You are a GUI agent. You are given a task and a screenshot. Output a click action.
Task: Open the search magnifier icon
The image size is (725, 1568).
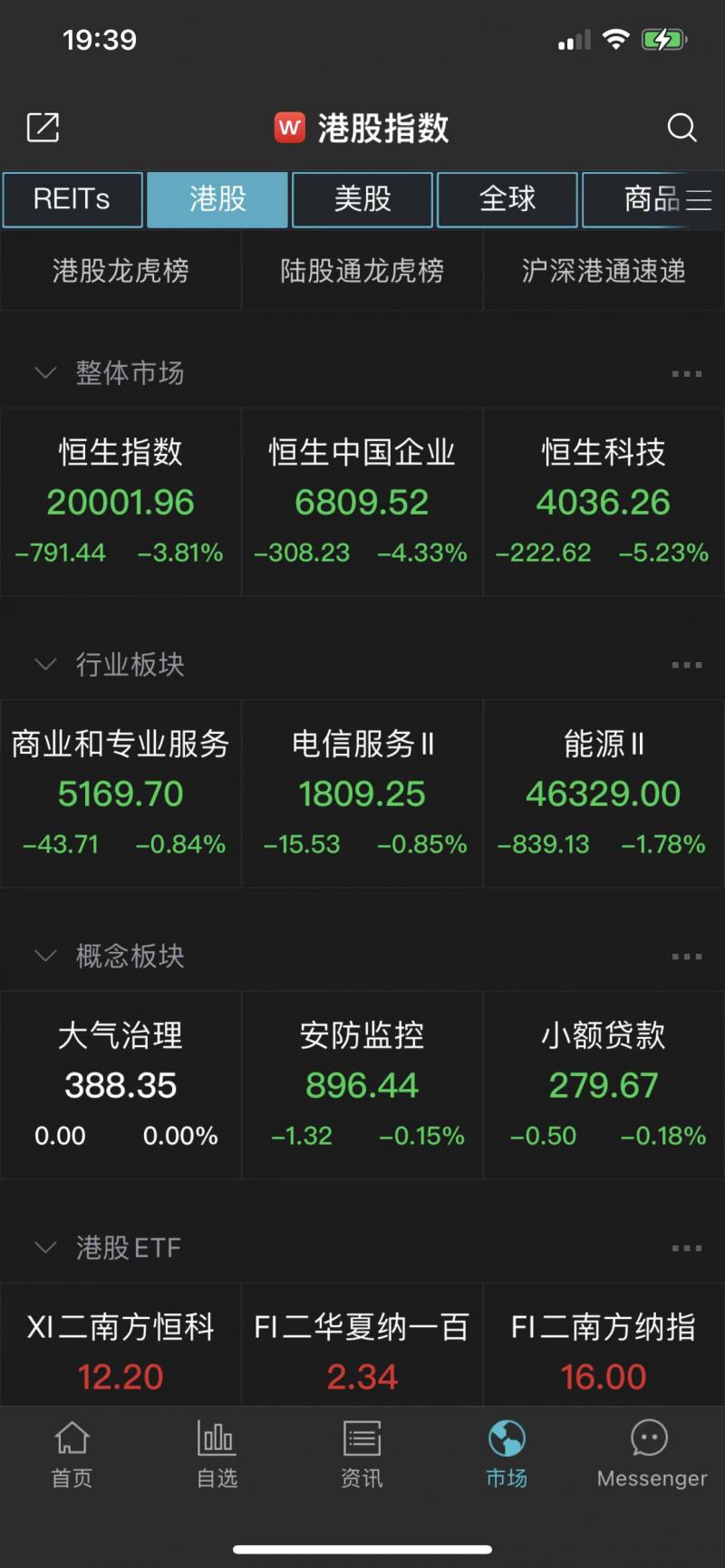click(681, 128)
